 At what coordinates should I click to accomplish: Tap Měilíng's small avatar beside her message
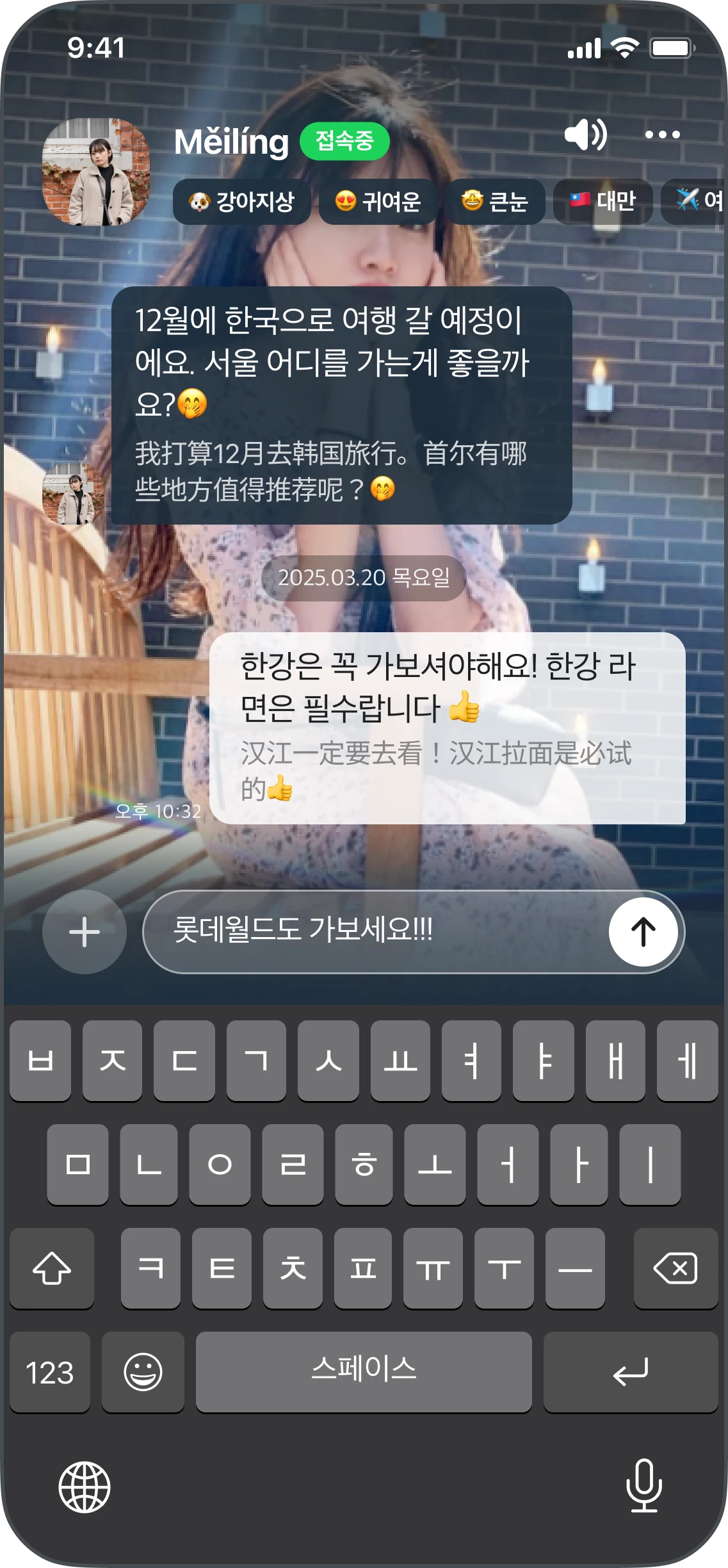coord(74,494)
